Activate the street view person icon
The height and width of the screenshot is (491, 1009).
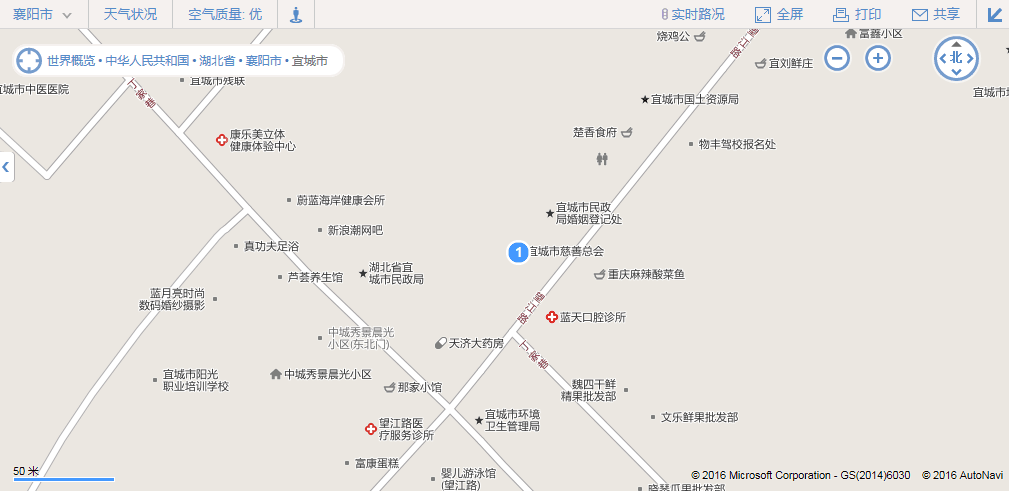tap(295, 15)
